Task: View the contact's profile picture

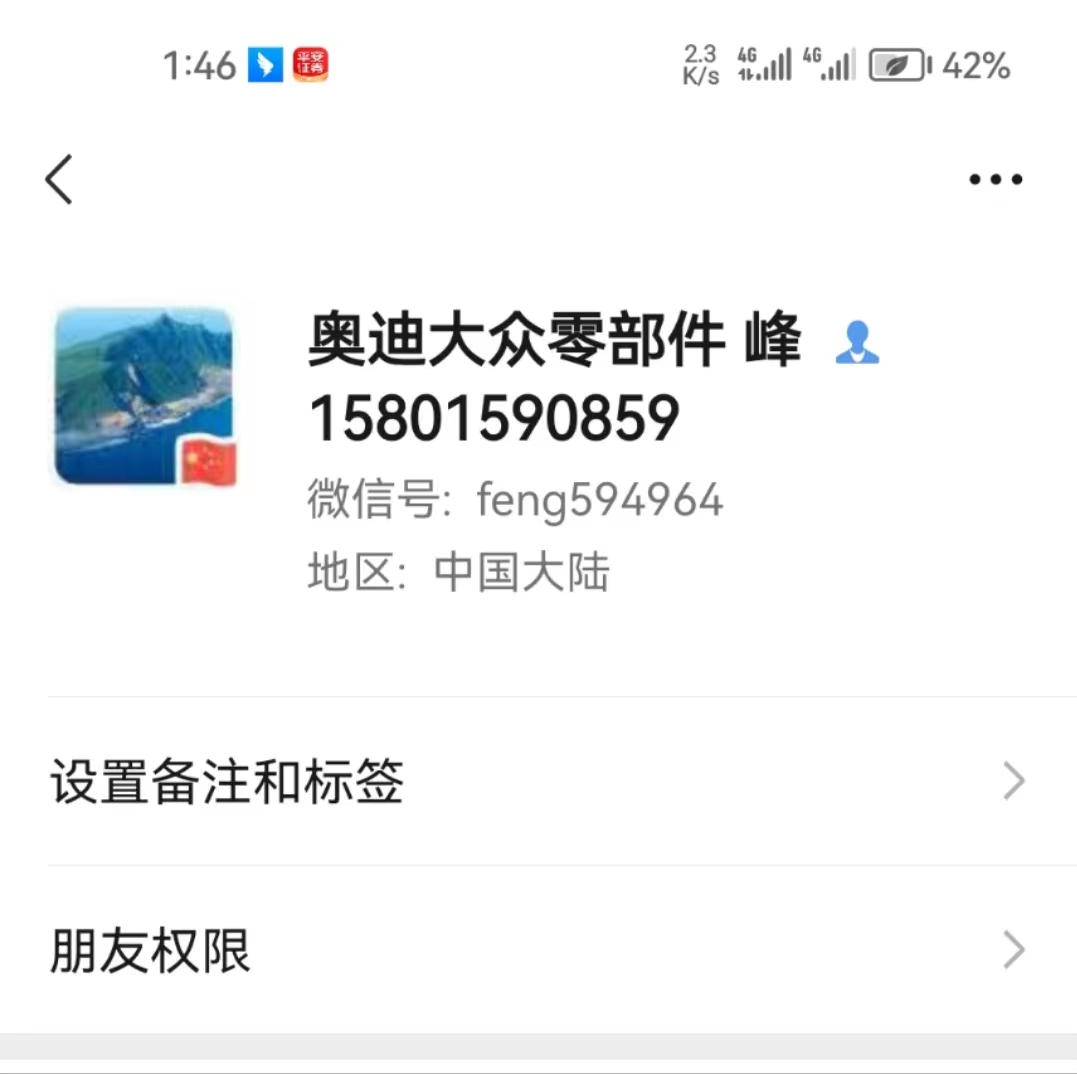Action: [145, 396]
